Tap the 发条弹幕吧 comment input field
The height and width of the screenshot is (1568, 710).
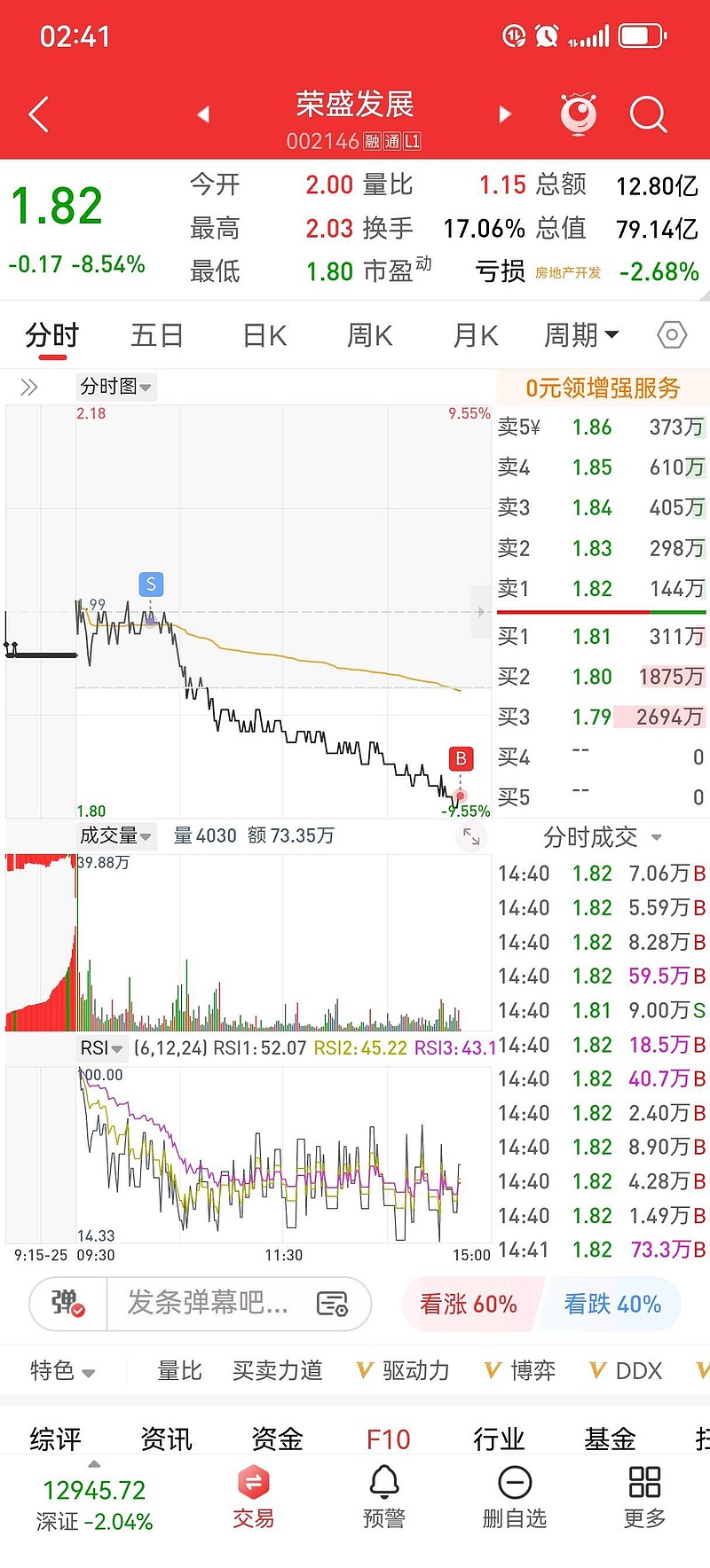coord(209,1303)
